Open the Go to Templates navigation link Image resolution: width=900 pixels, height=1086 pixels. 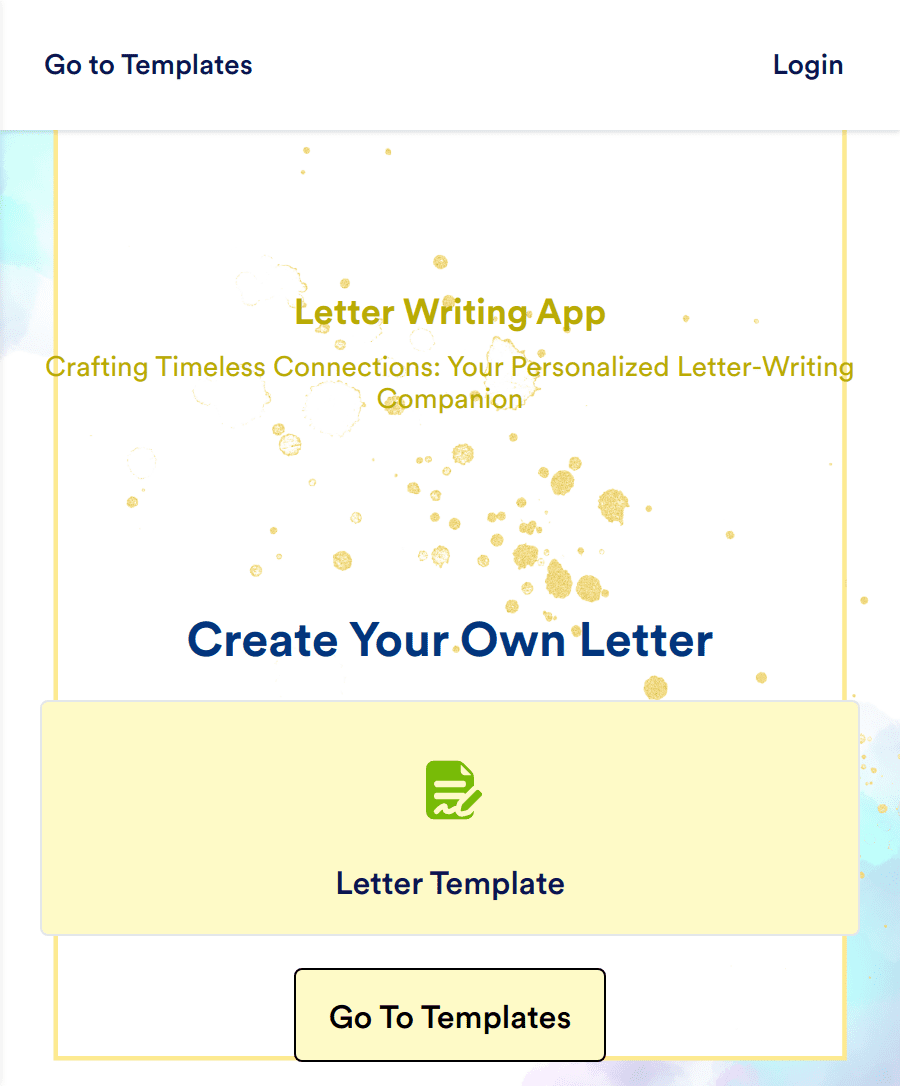(147, 65)
